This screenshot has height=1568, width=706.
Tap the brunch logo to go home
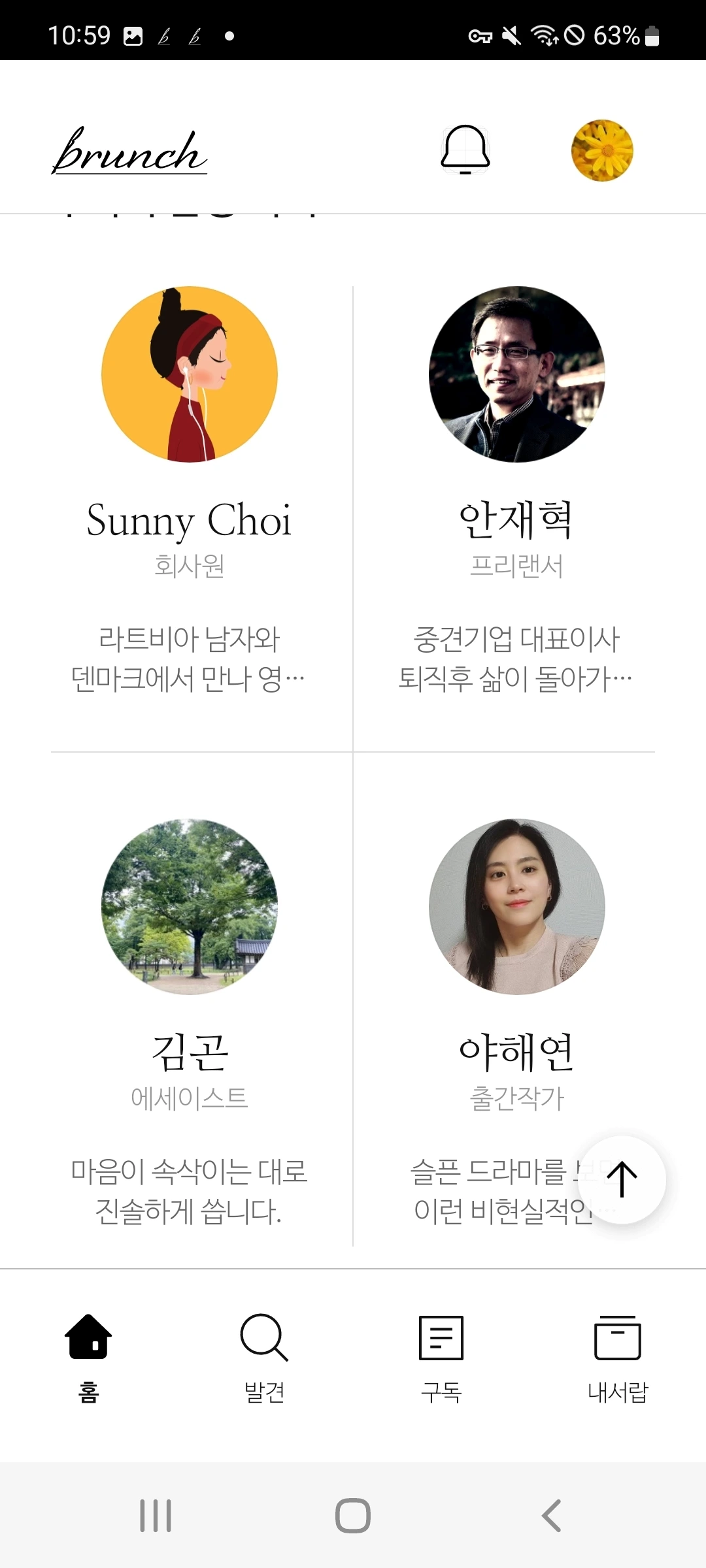pos(129,152)
